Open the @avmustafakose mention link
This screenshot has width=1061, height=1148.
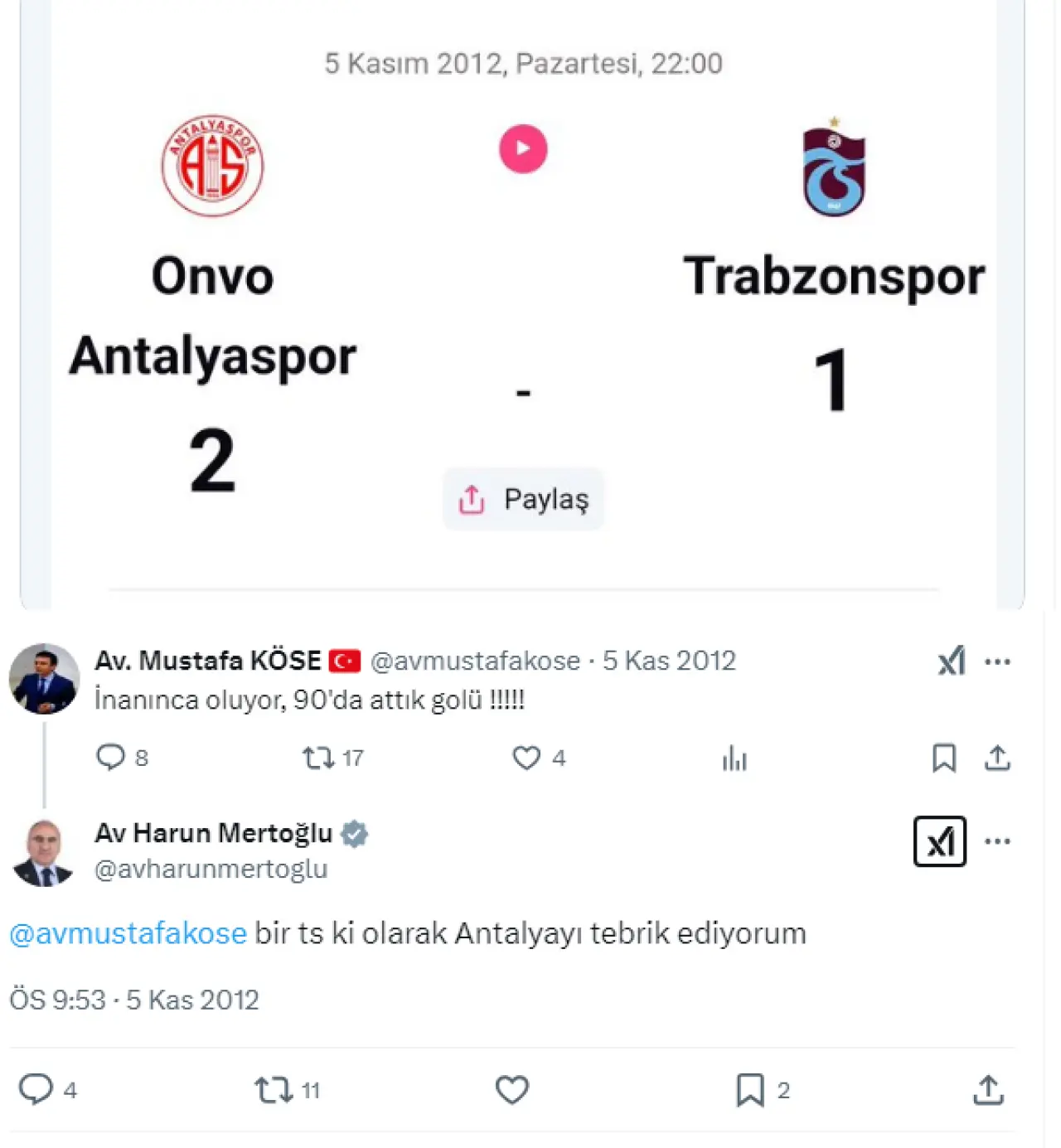click(128, 933)
